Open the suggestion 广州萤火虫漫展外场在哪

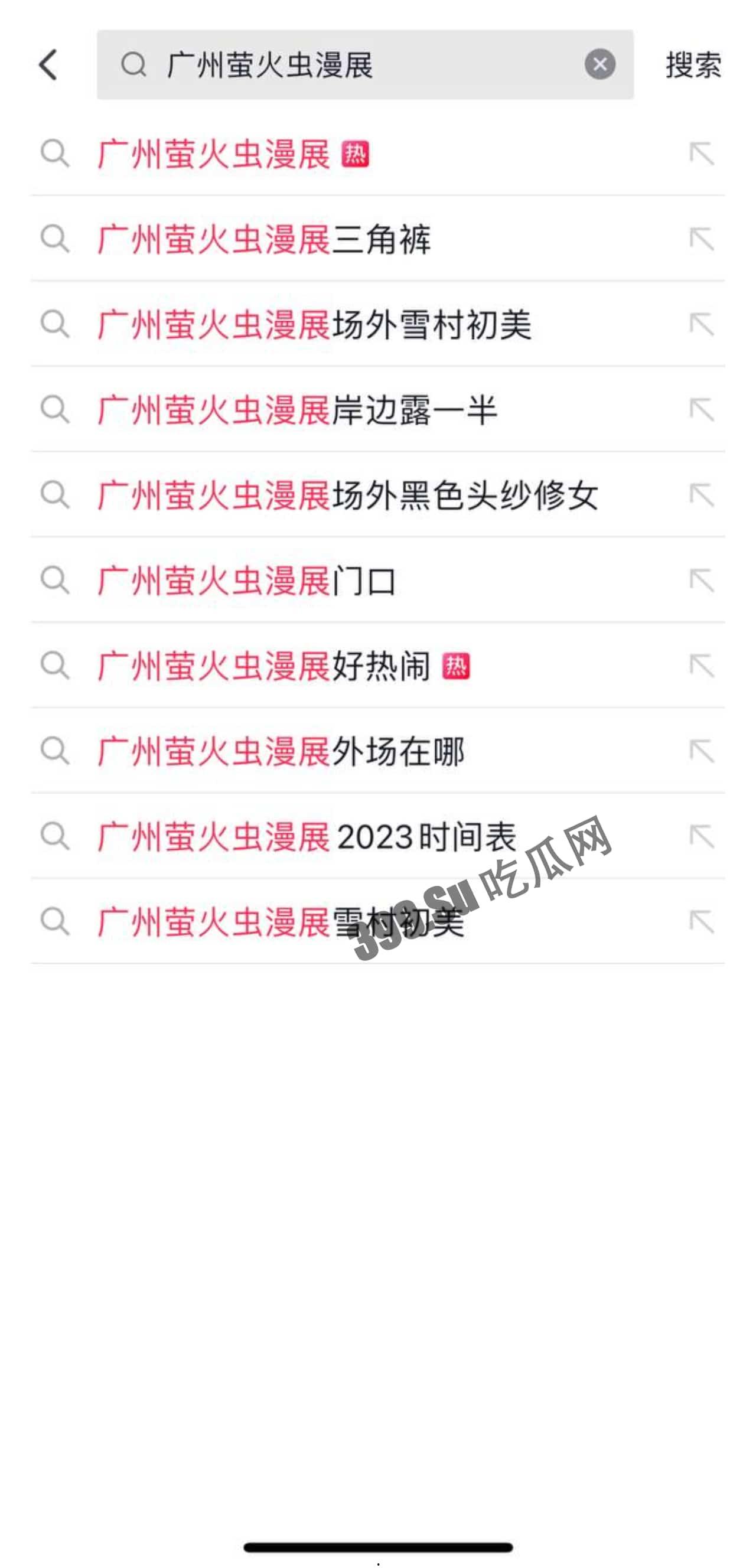[x=281, y=751]
